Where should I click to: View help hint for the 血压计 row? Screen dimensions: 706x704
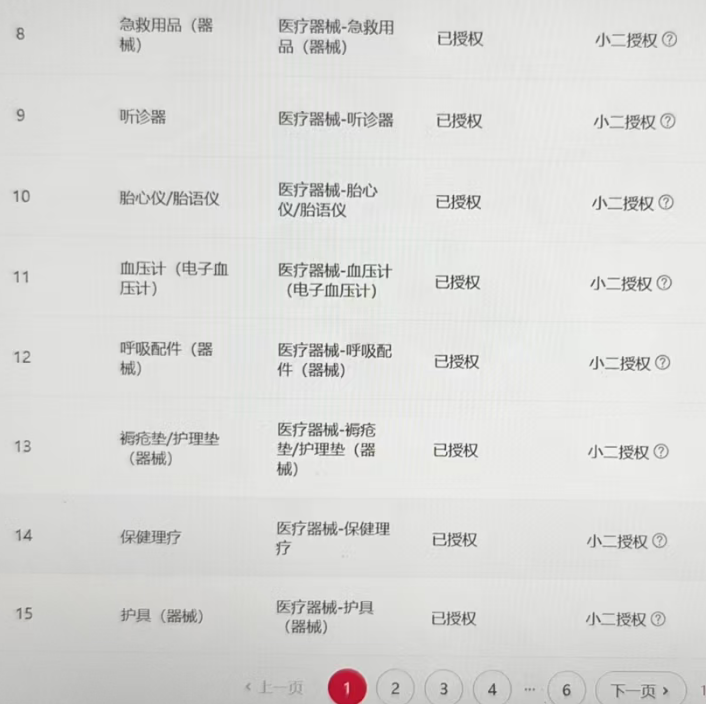(x=664, y=283)
